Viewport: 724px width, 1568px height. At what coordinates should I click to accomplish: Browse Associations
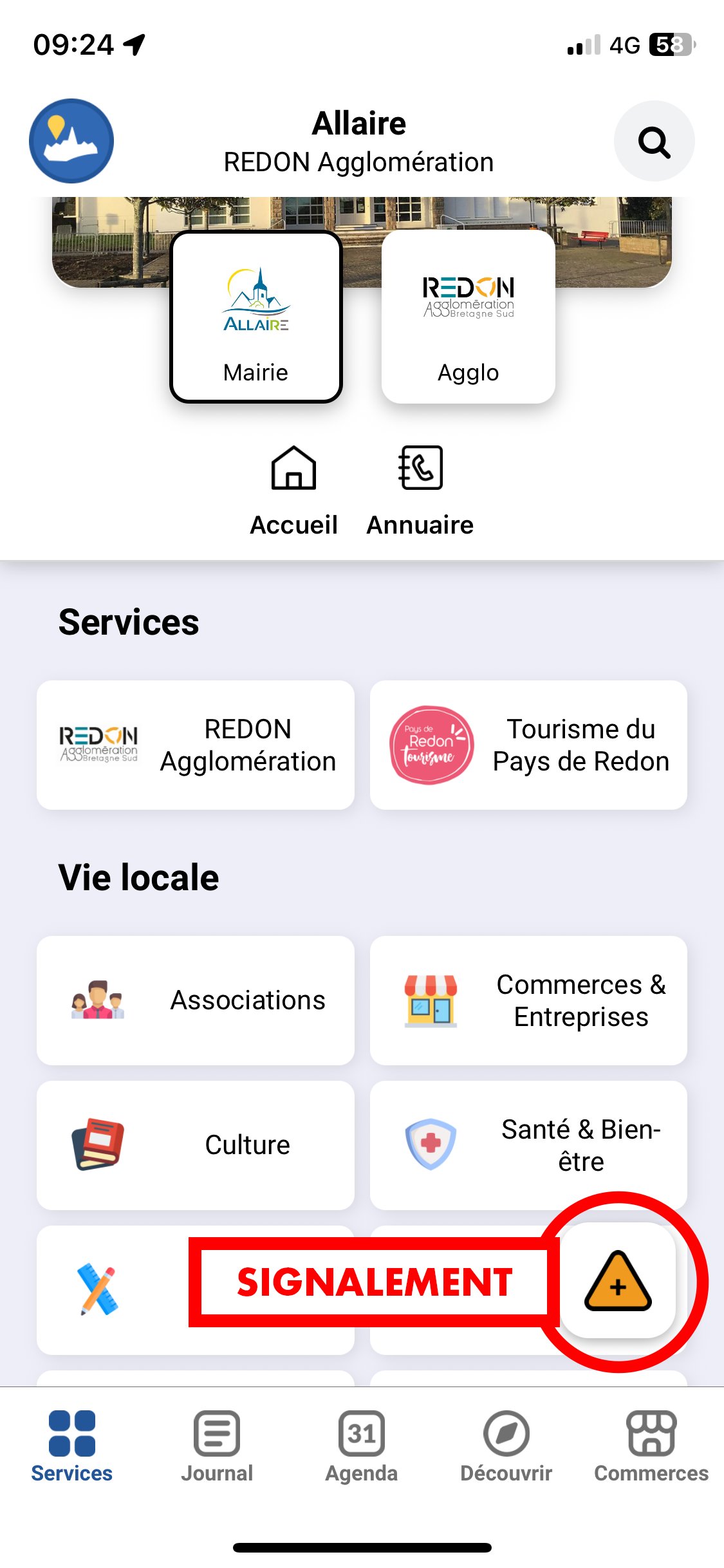(x=196, y=1000)
